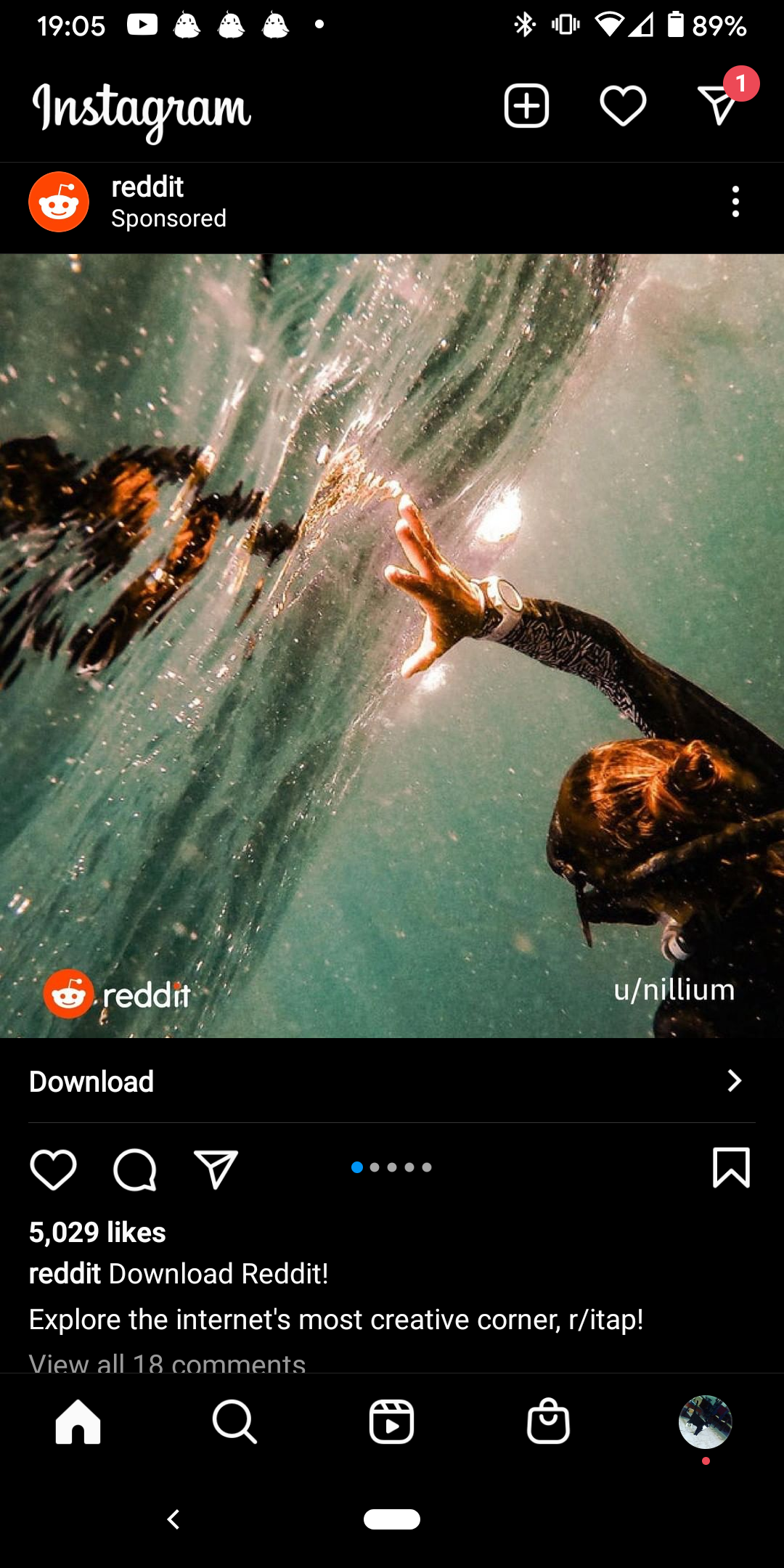Image resolution: width=784 pixels, height=1568 pixels.
Task: Open the activity heart in the header
Action: pos(623,106)
